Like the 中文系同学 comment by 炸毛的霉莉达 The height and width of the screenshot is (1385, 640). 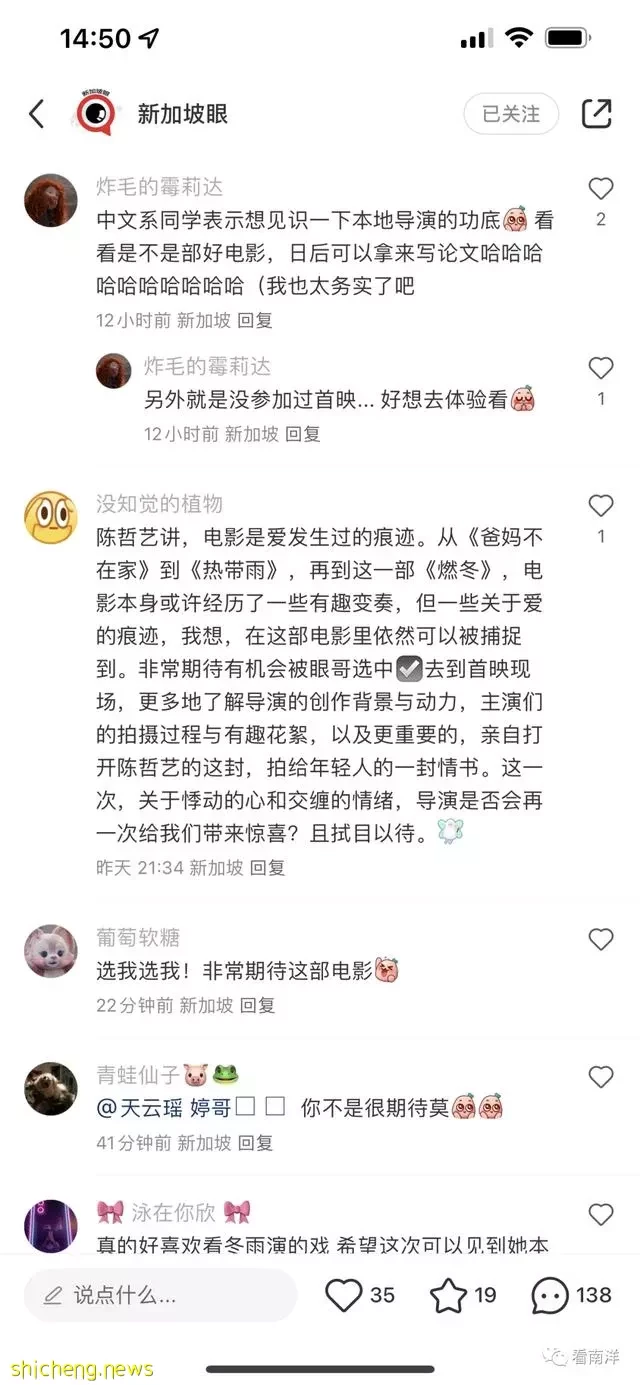600,188
